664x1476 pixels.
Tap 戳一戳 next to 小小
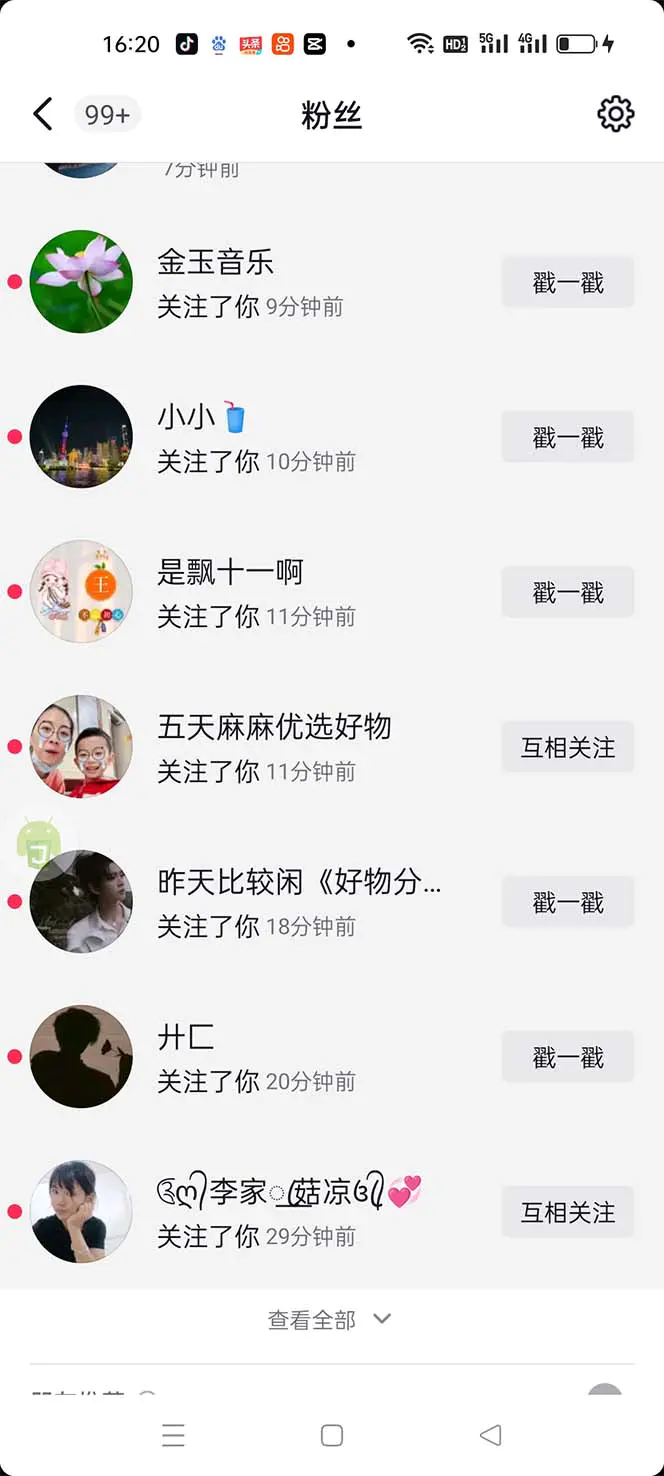click(x=567, y=438)
